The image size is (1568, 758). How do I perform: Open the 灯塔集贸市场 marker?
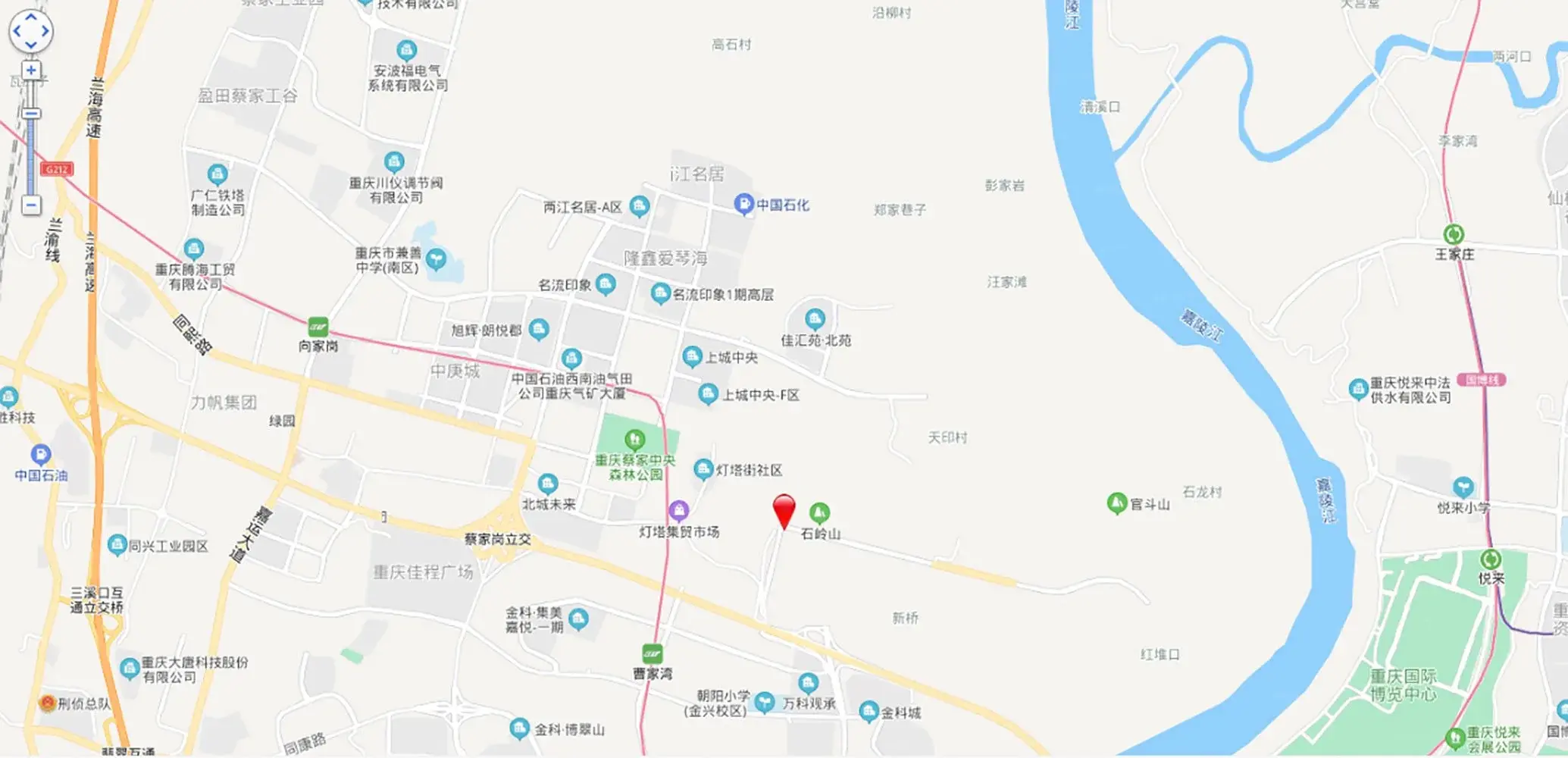coord(678,509)
